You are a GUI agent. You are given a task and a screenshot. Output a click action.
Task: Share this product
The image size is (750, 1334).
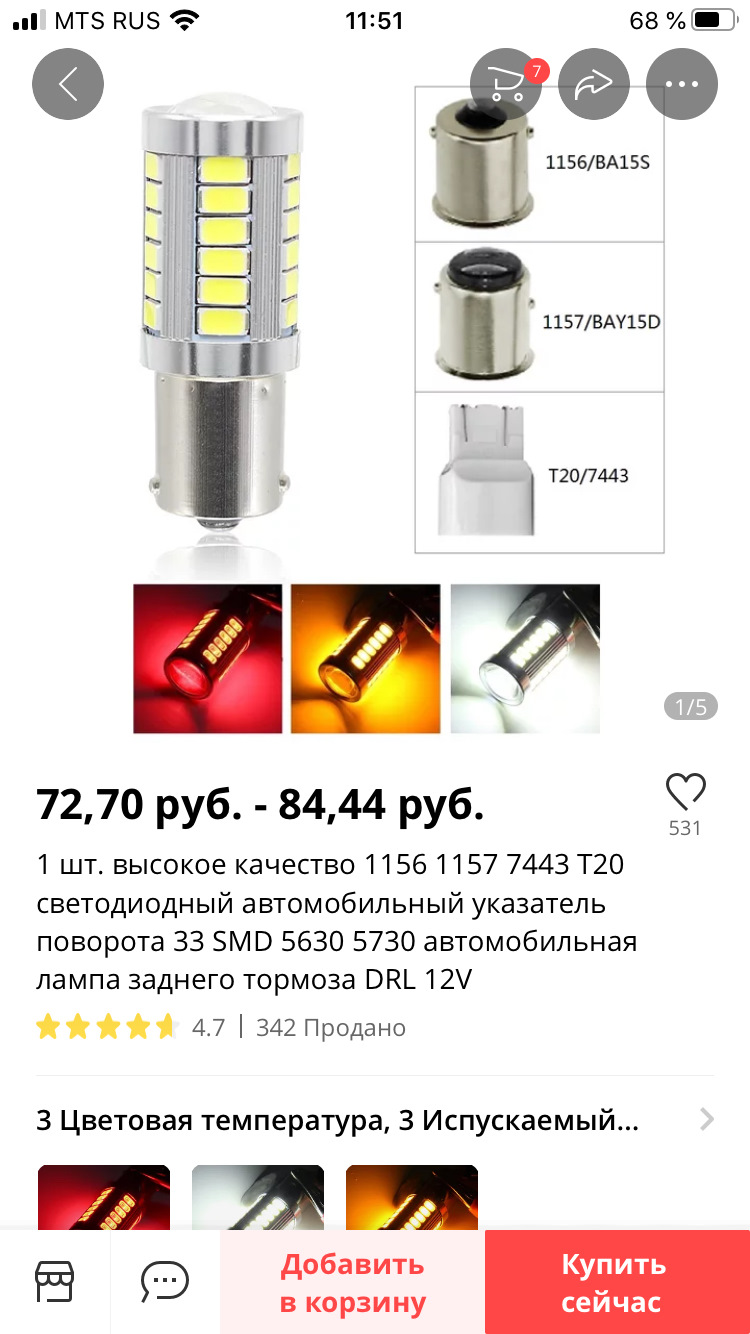[x=594, y=85]
